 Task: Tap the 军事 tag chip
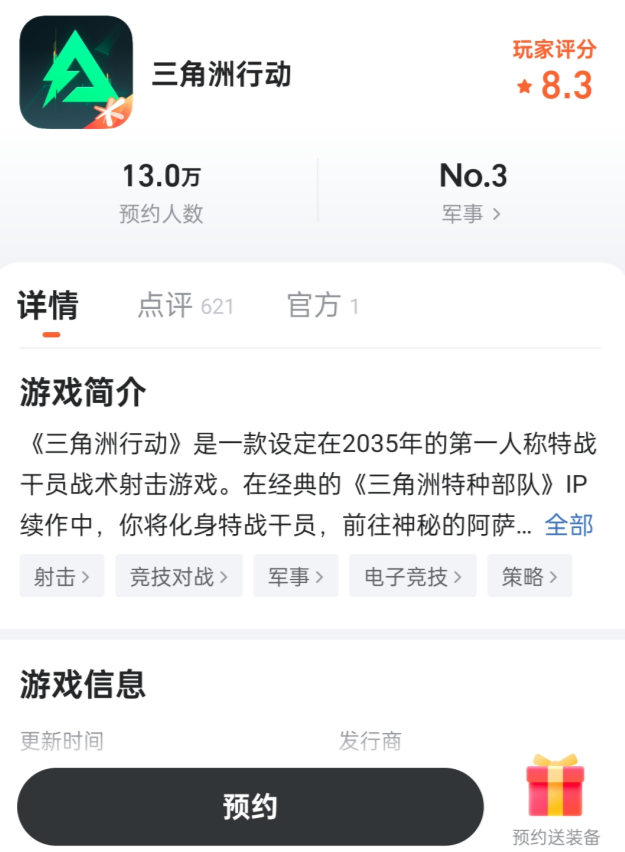(x=296, y=576)
